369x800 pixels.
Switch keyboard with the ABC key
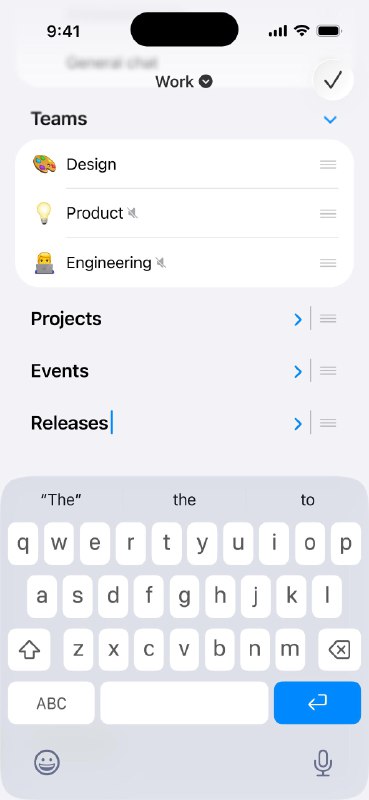click(51, 703)
